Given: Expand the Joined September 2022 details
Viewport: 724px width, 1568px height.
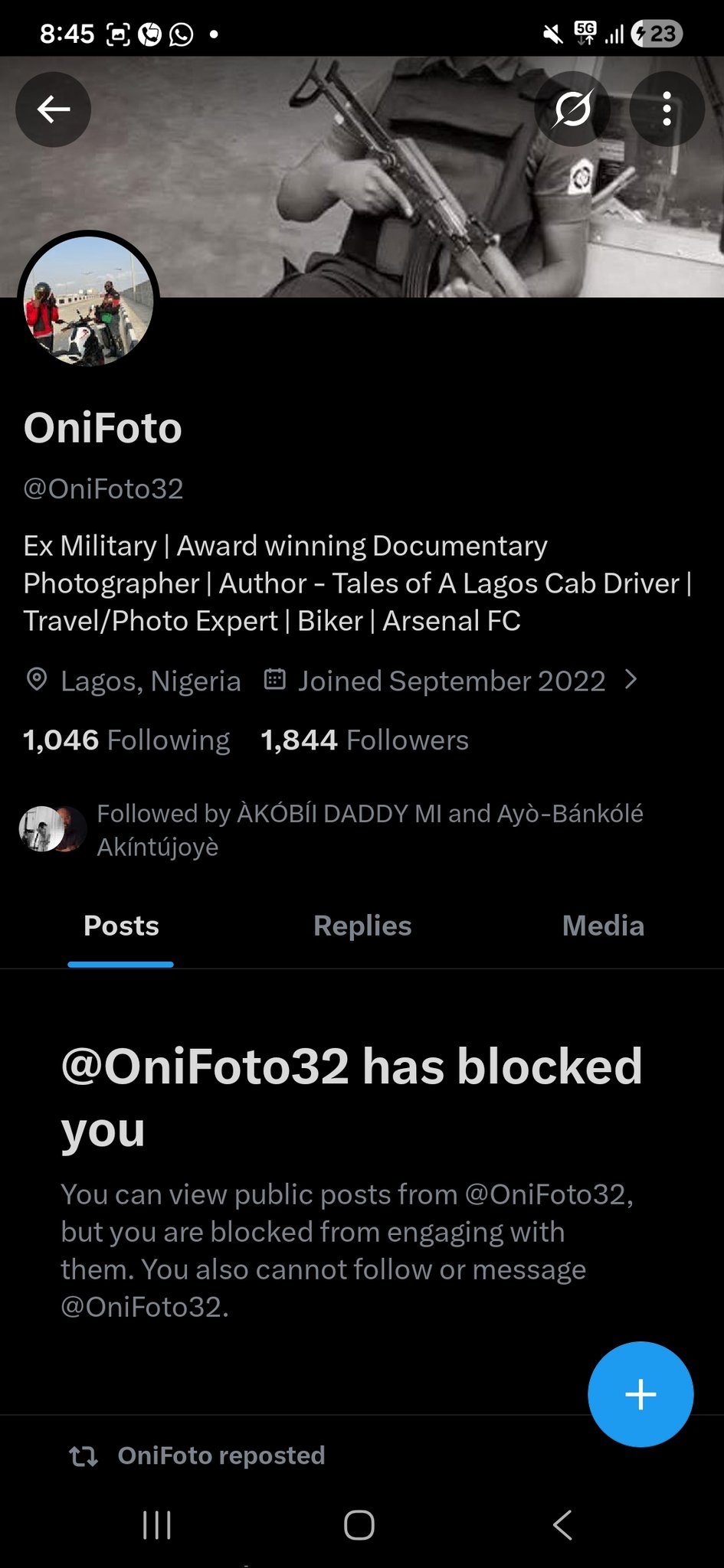Looking at the screenshot, I should (452, 681).
